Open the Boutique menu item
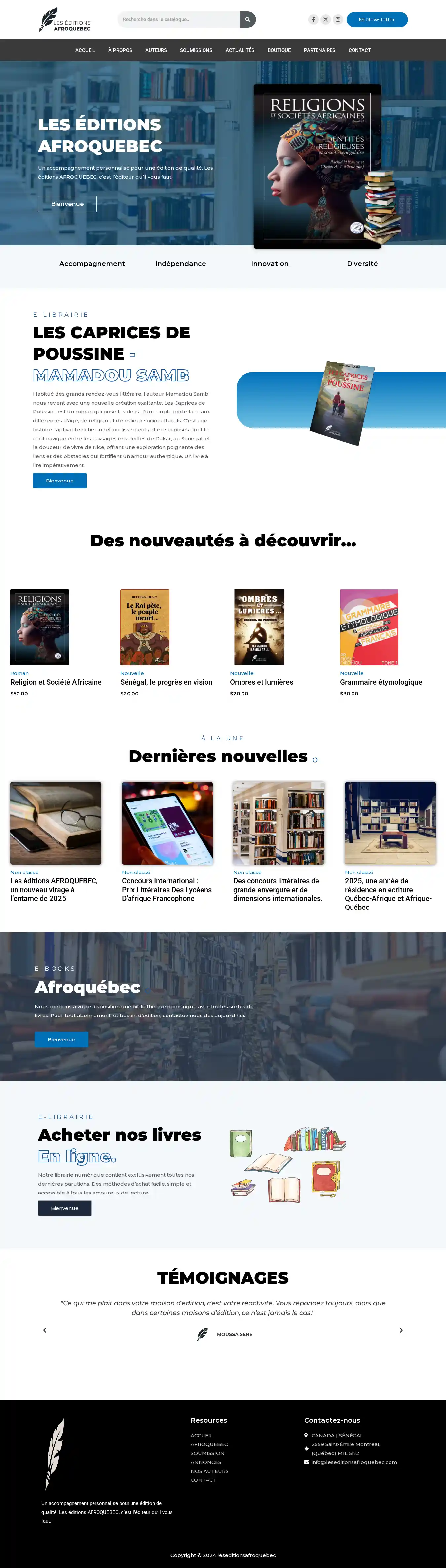 (x=279, y=50)
